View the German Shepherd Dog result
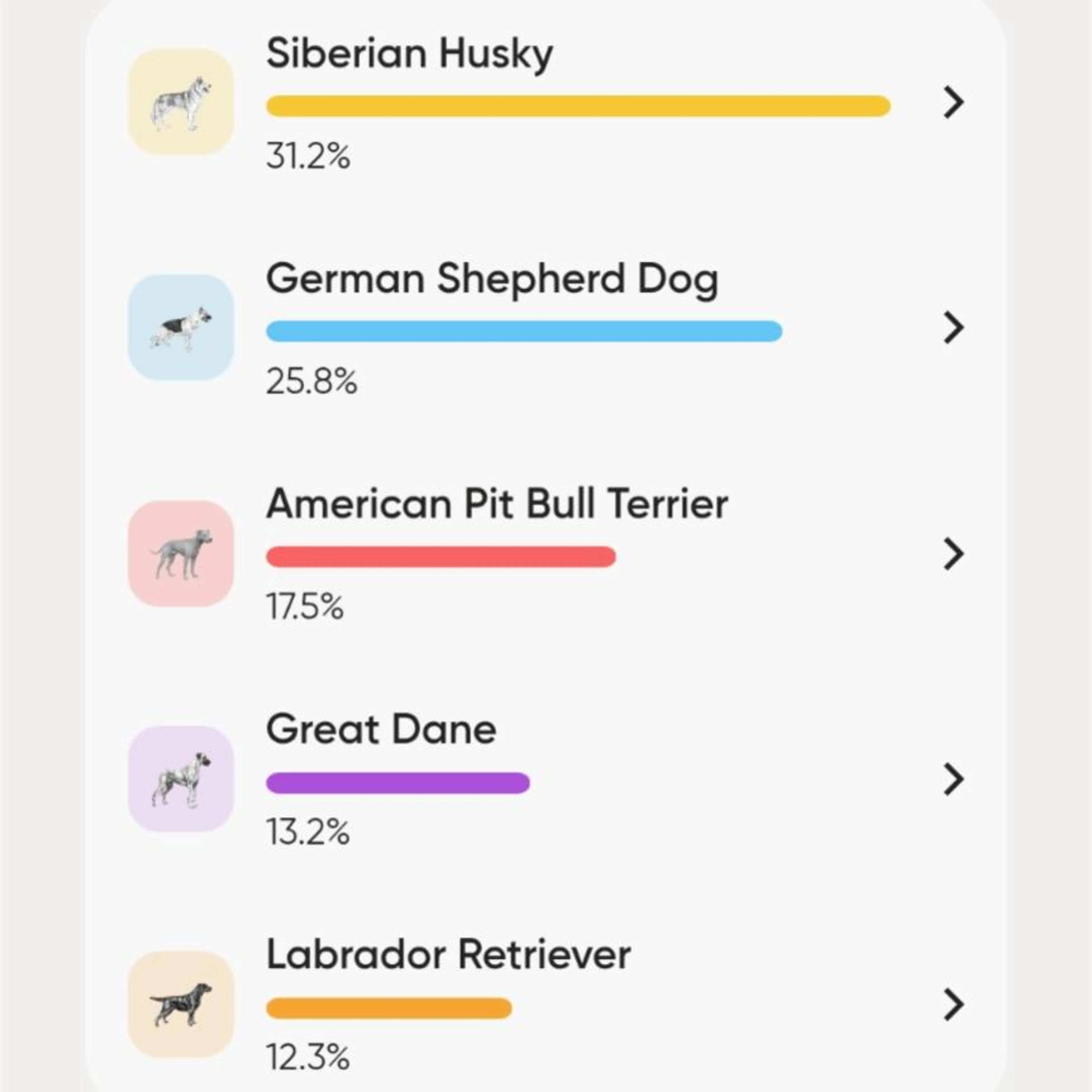1092x1092 pixels. (953, 328)
